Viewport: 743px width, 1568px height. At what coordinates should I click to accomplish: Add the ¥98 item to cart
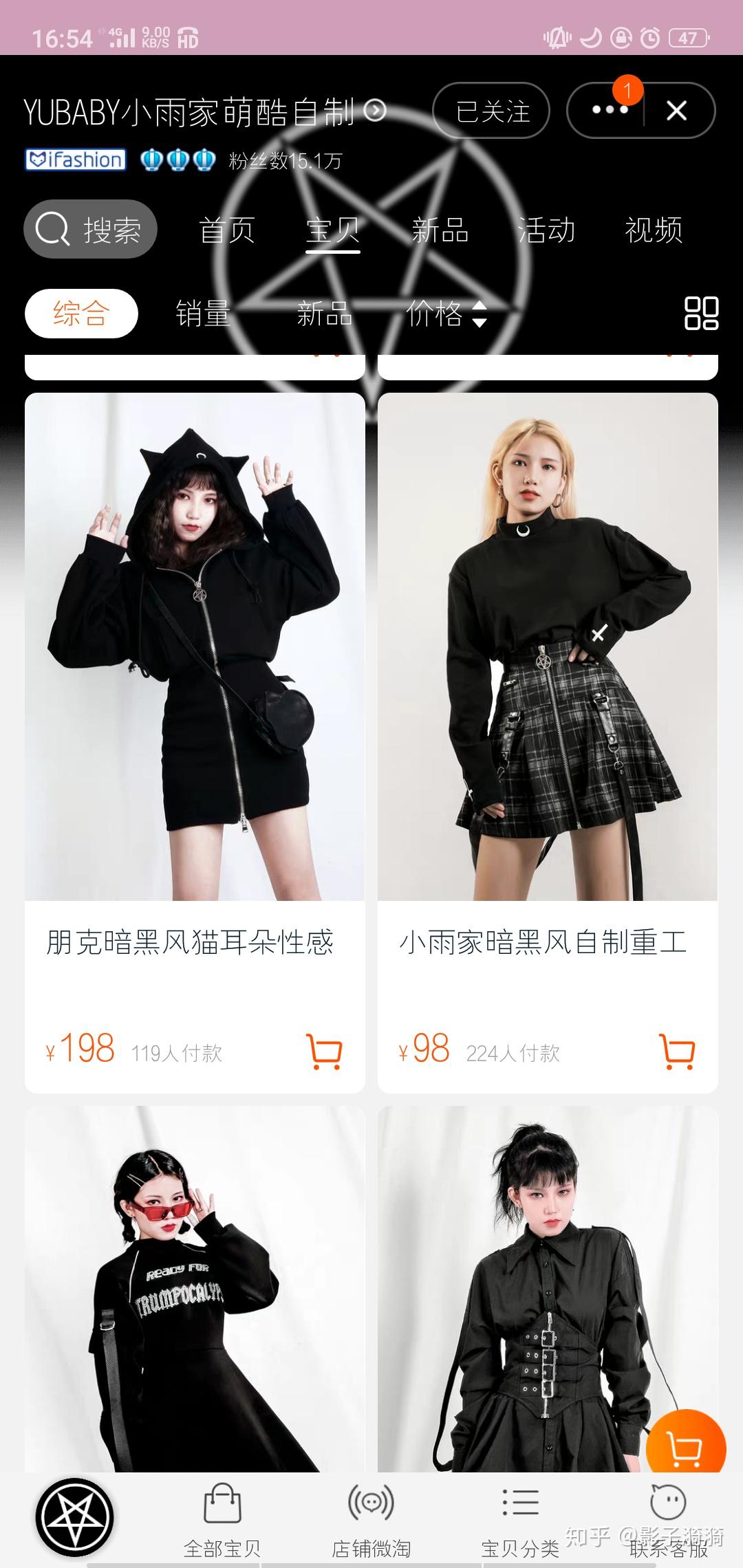(x=677, y=1052)
